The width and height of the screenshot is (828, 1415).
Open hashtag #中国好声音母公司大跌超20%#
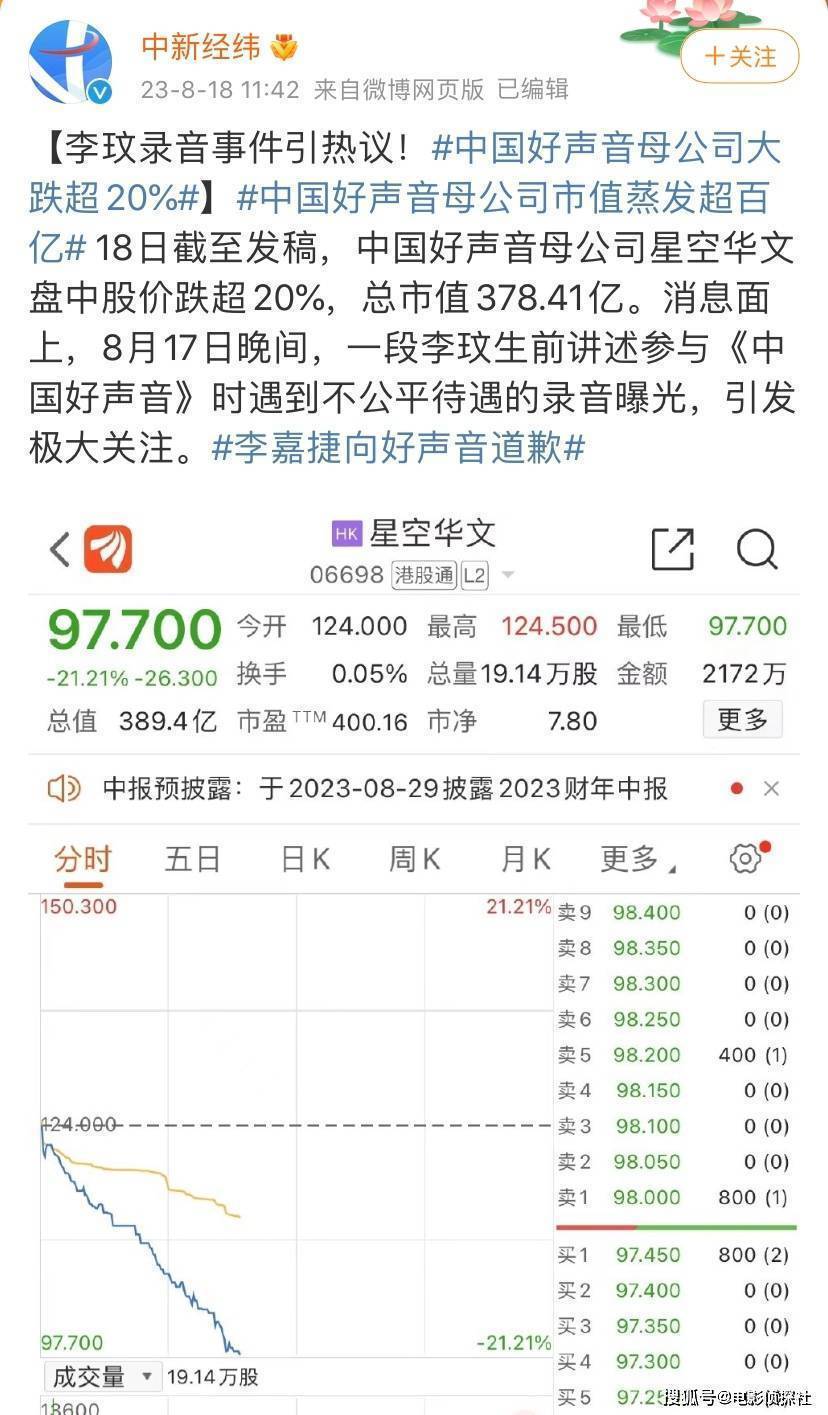coord(605,149)
